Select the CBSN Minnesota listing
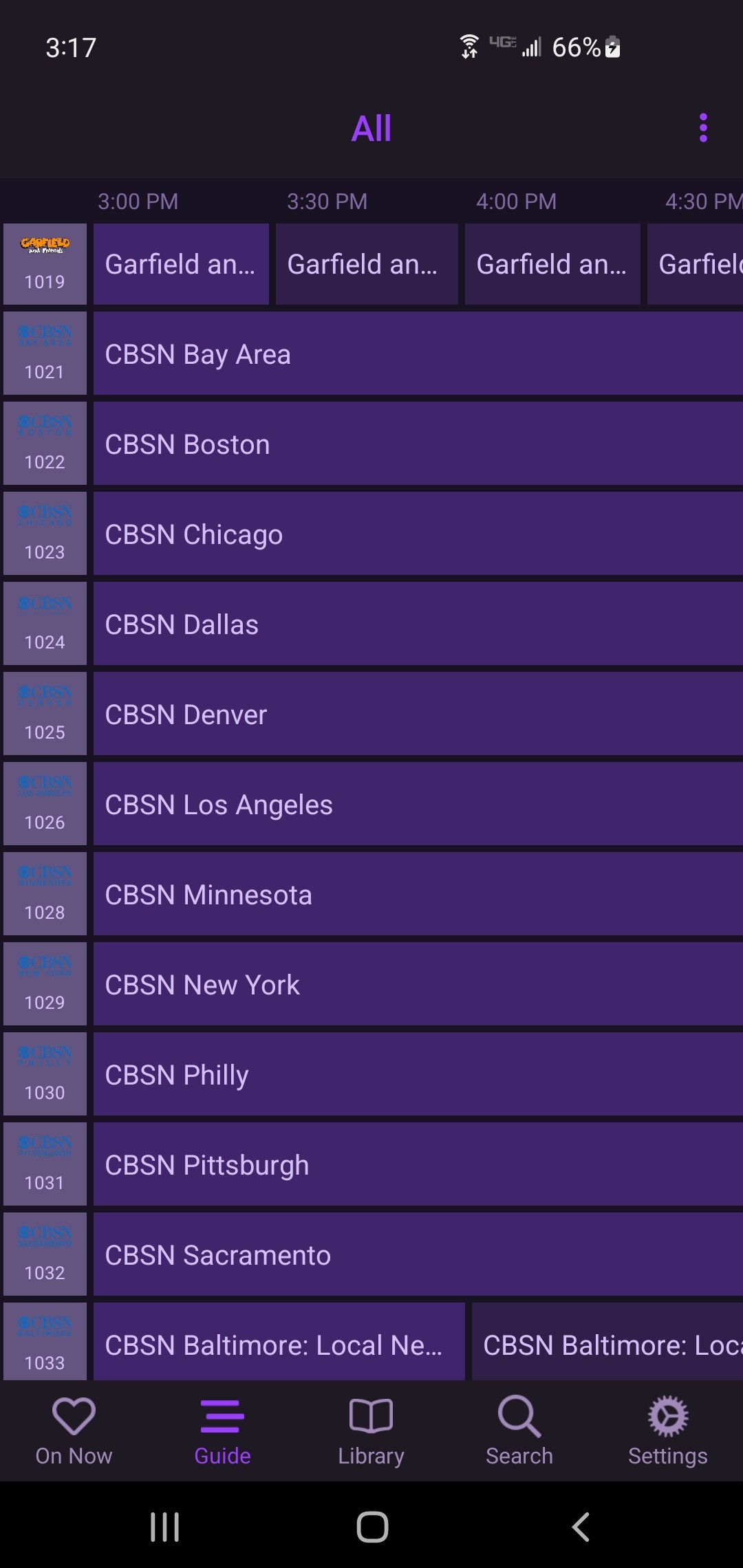743x1568 pixels. (x=417, y=895)
